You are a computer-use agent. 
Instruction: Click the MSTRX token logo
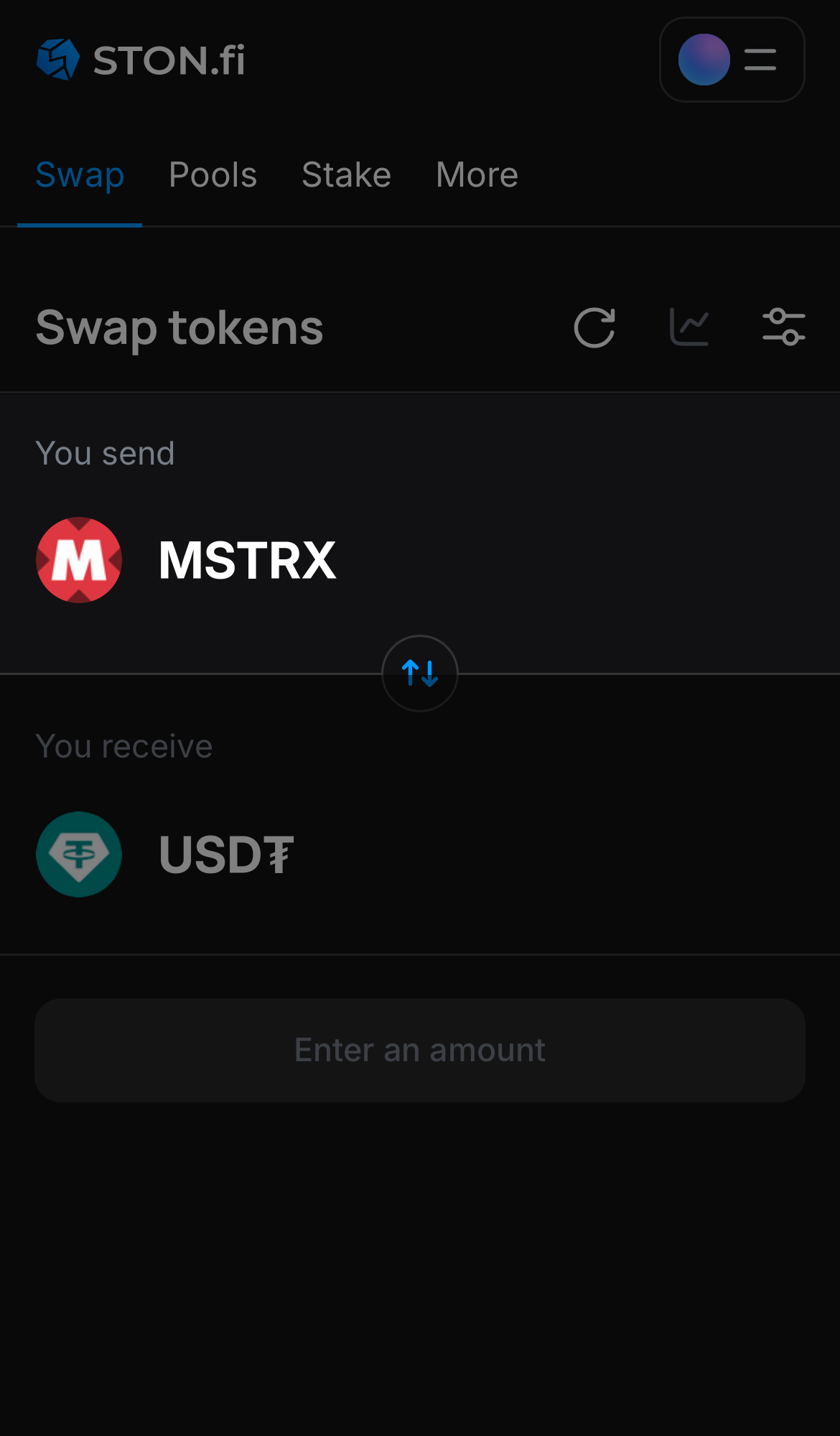pyautogui.click(x=78, y=559)
